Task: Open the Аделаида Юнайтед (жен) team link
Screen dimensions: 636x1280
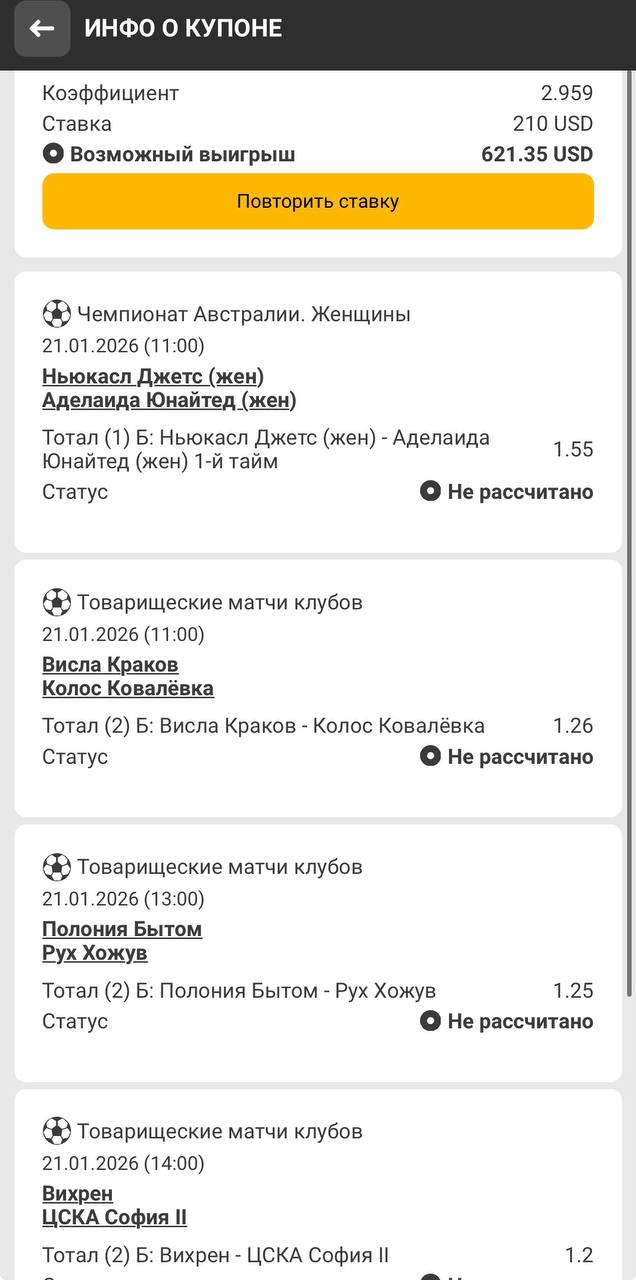Action: click(169, 400)
